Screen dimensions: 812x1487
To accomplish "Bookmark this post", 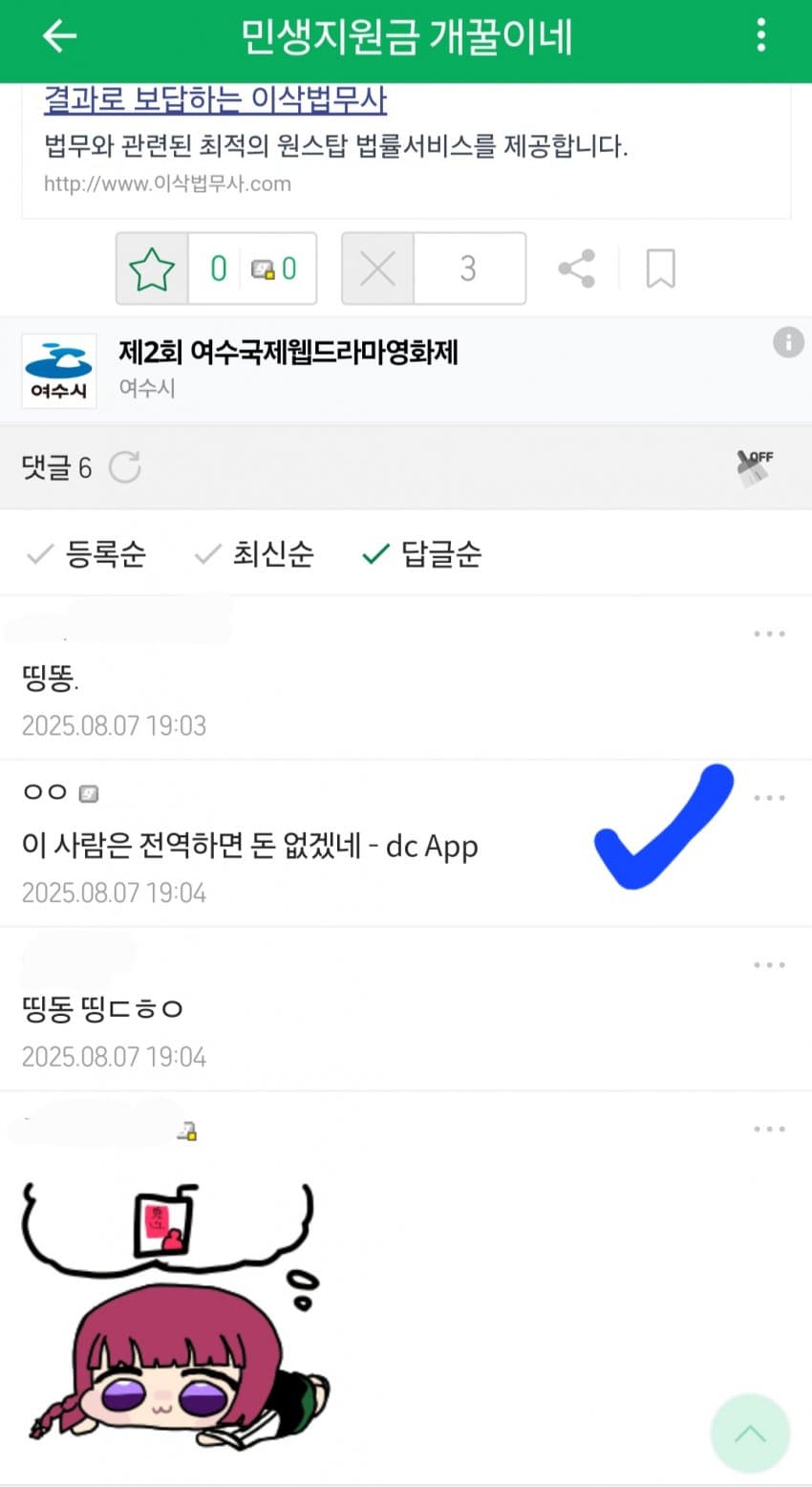I will pyautogui.click(x=660, y=269).
